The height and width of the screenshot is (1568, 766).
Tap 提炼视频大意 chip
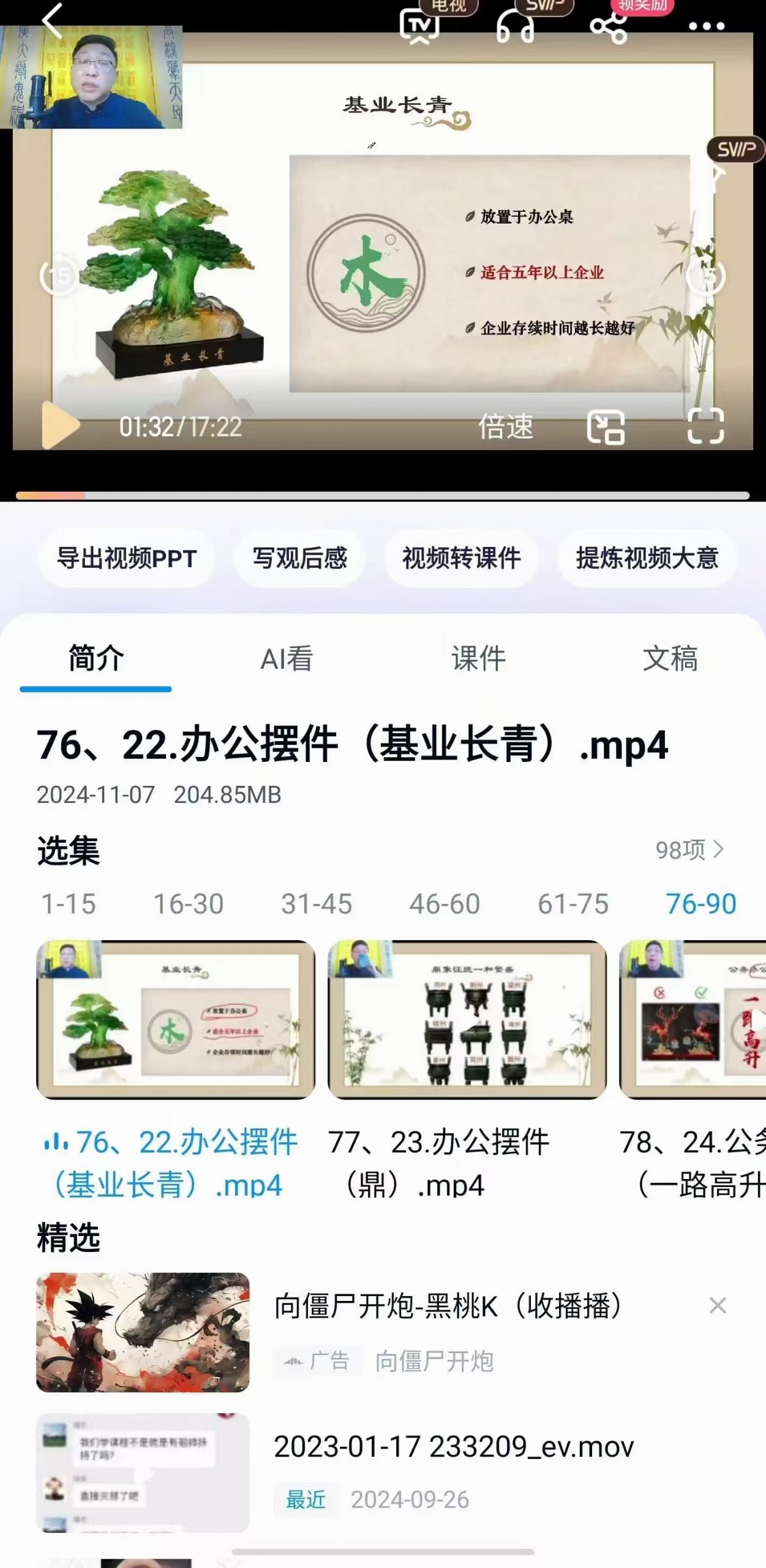coord(647,558)
